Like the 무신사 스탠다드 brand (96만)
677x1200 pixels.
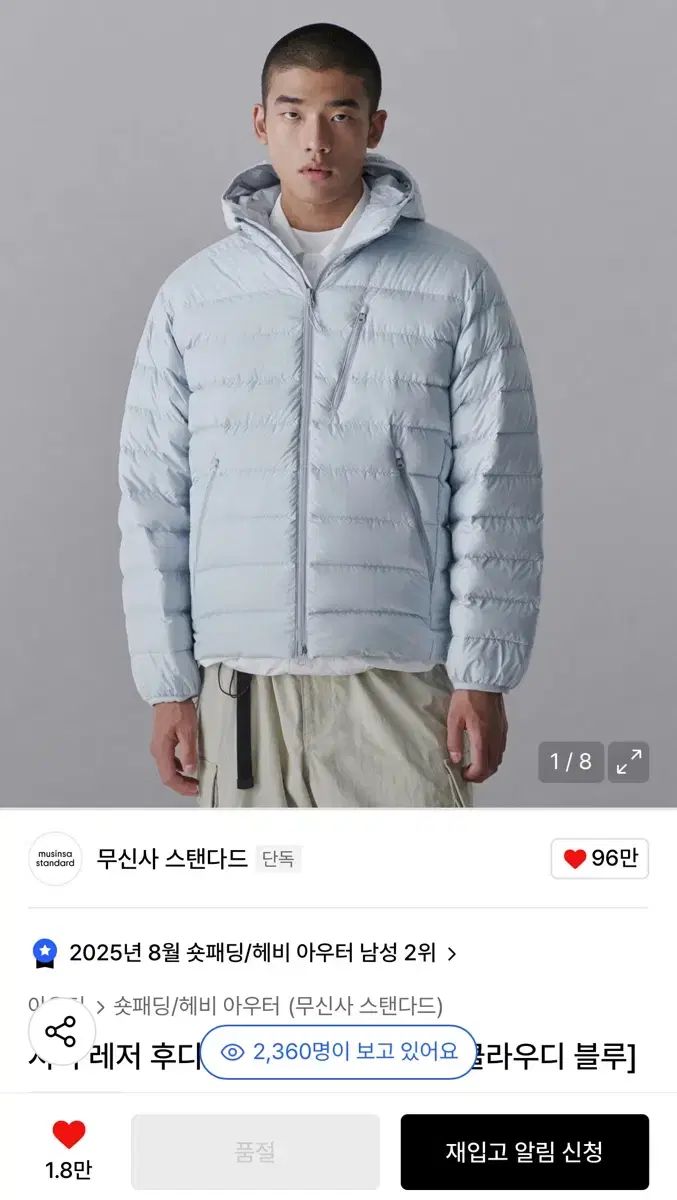tap(599, 858)
